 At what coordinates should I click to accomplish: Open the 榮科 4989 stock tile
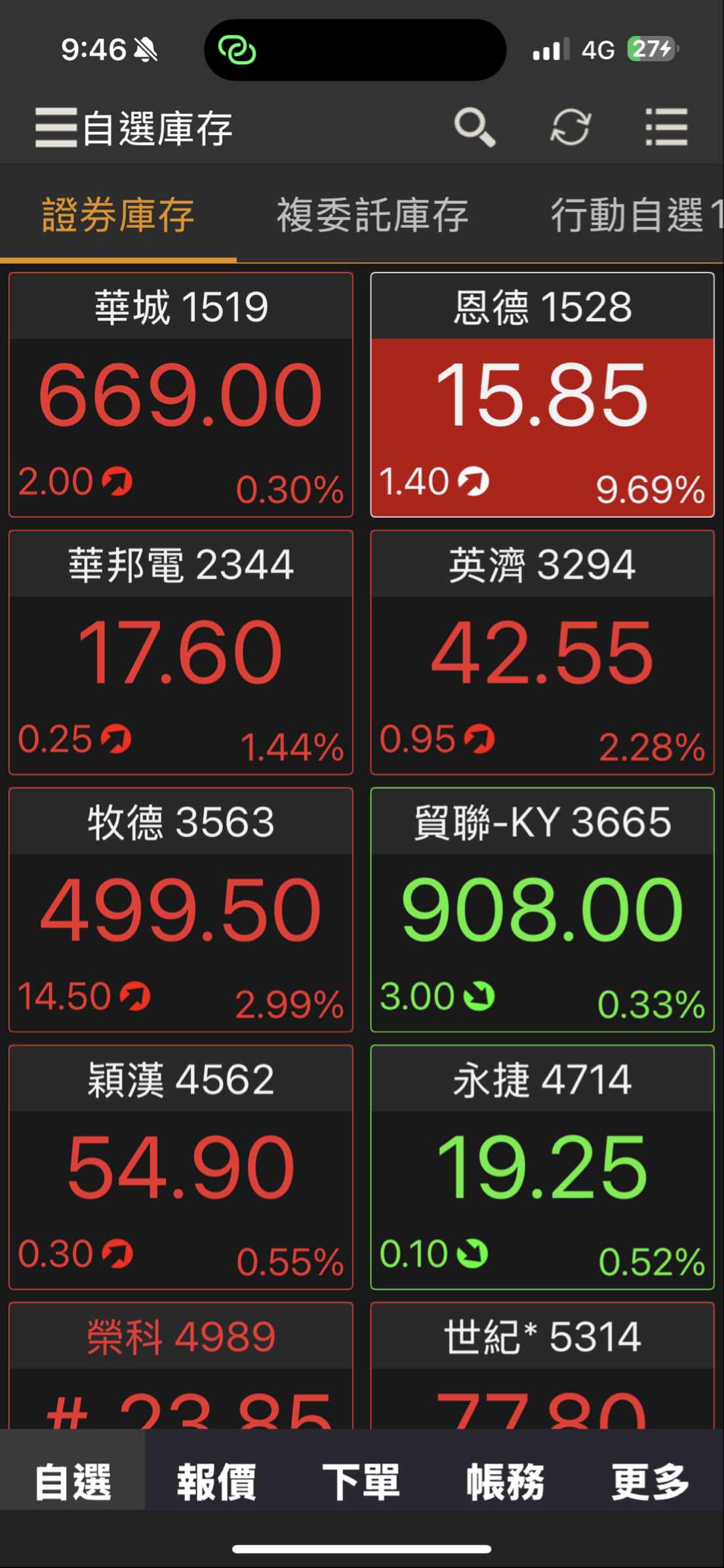tap(181, 1366)
